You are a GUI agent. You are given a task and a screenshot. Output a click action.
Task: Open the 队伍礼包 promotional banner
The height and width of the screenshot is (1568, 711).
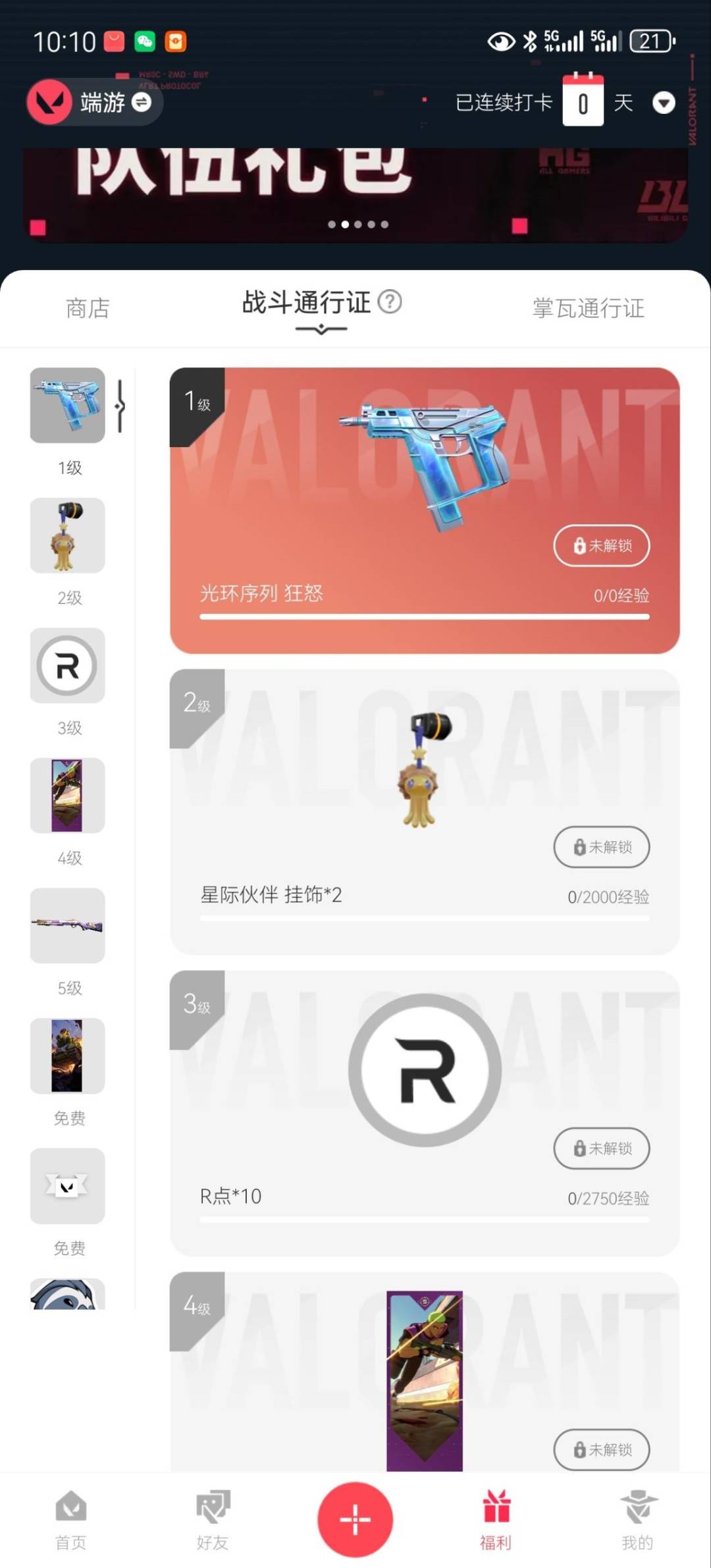[355, 195]
